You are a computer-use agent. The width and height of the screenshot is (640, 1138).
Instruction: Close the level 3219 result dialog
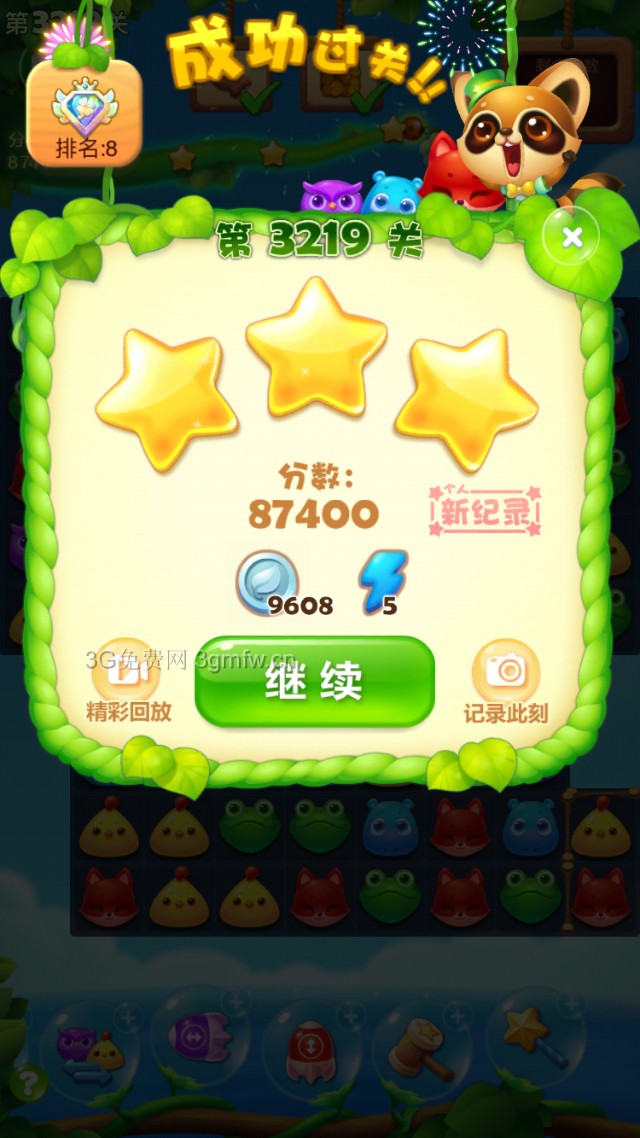pos(571,237)
